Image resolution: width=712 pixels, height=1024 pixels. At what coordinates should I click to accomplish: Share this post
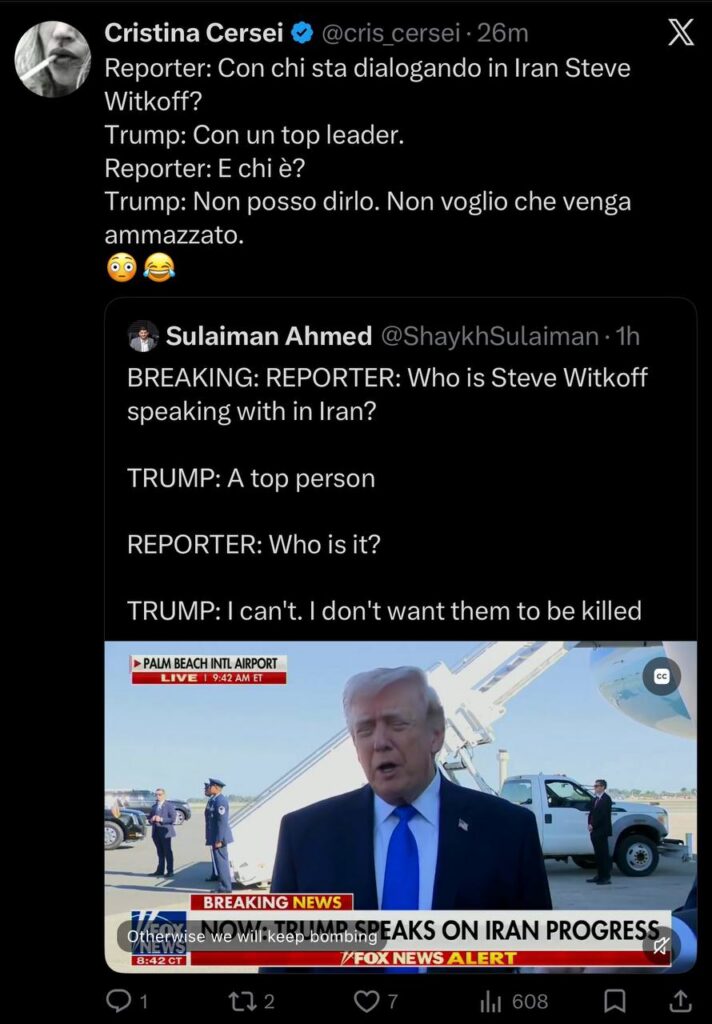679,1000
